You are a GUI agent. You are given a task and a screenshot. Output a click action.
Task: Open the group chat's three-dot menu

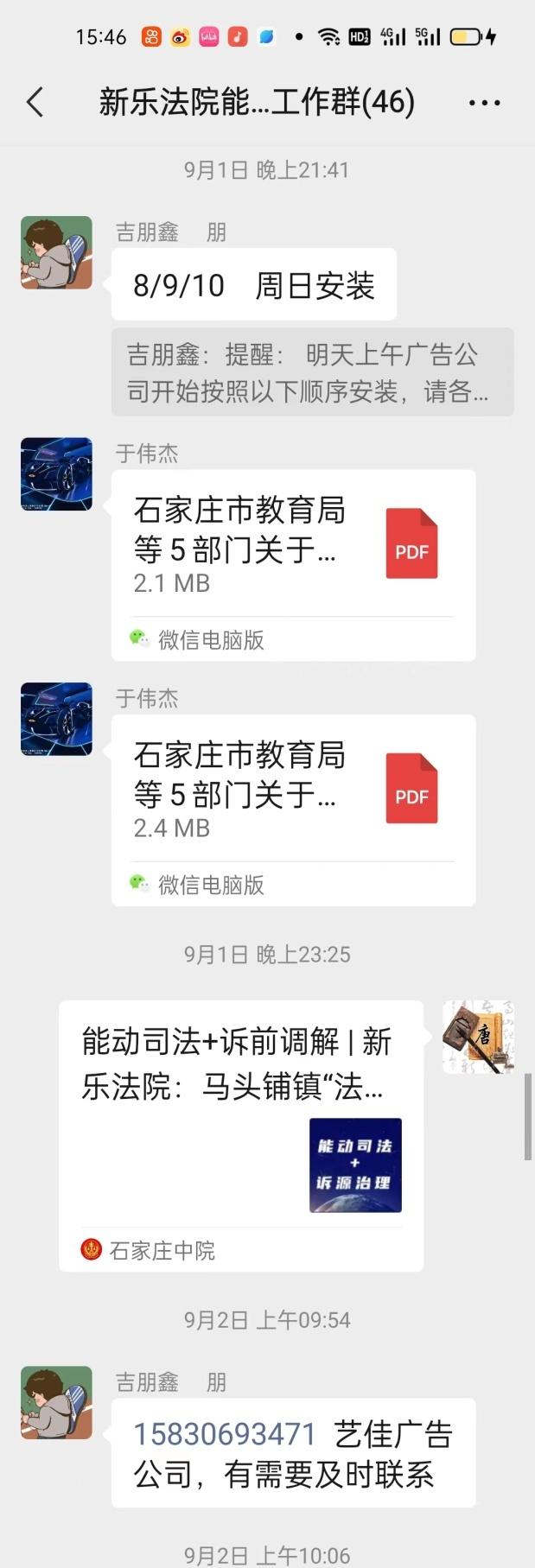(x=484, y=103)
